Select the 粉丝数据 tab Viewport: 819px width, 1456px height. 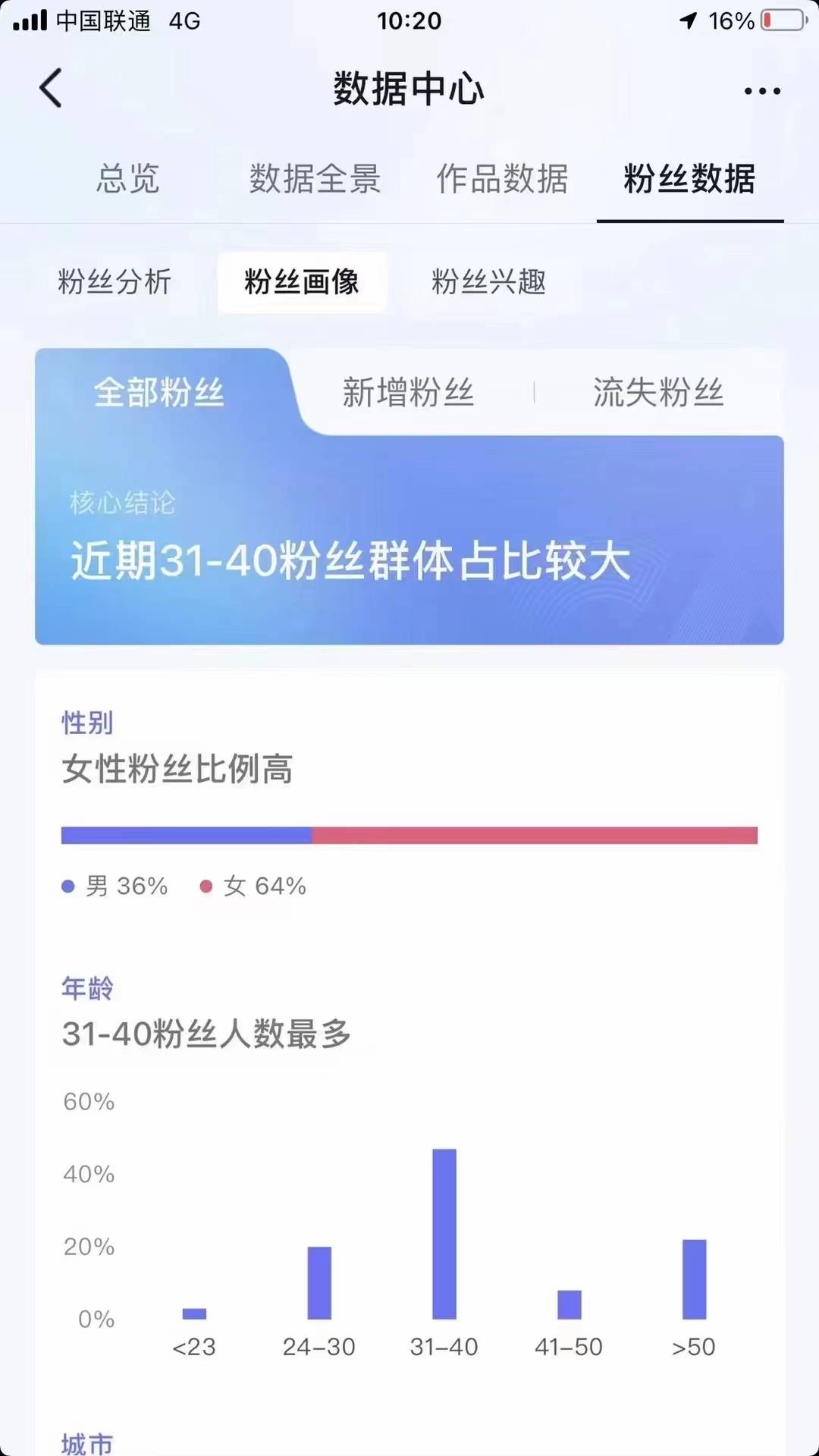tap(689, 179)
